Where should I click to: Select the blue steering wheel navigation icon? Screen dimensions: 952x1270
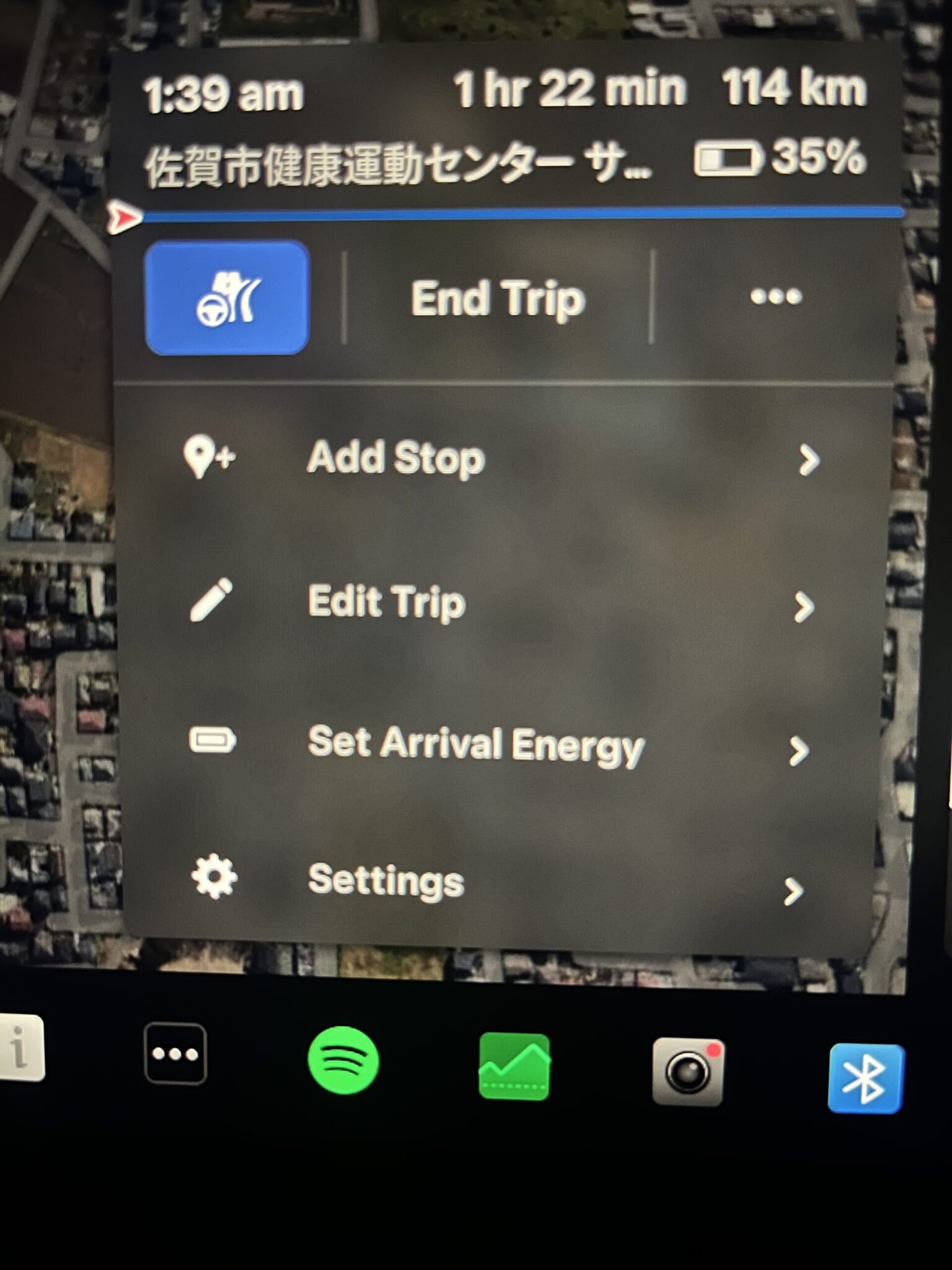click(x=228, y=300)
